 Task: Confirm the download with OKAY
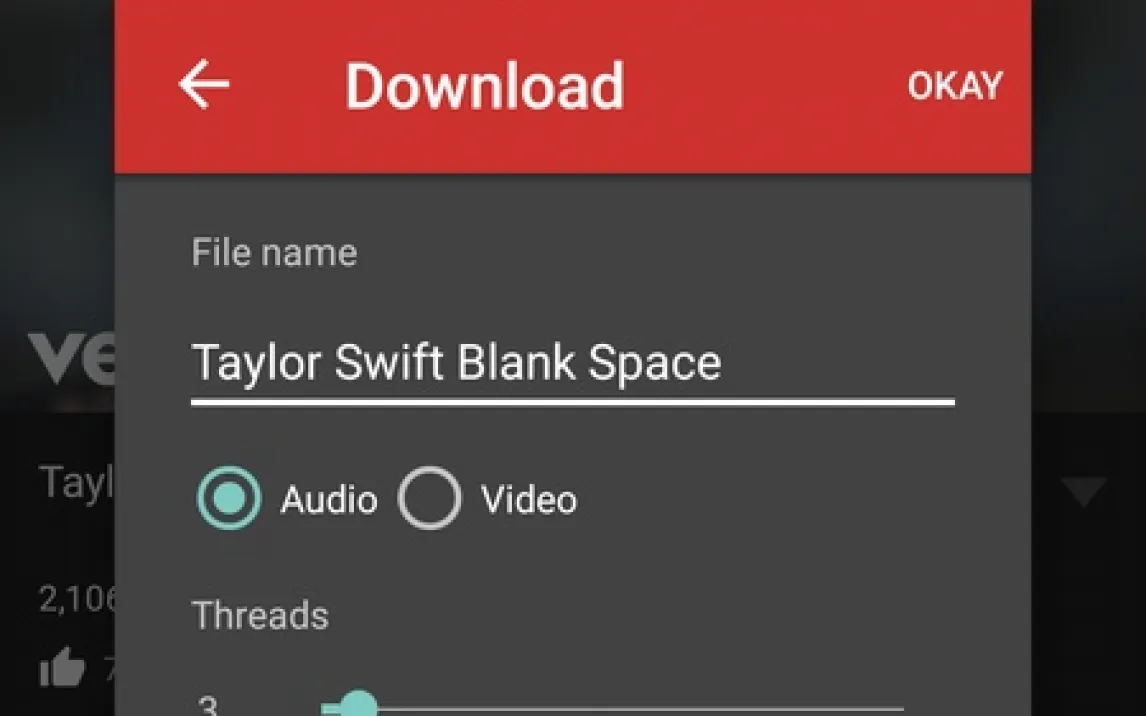(x=953, y=86)
